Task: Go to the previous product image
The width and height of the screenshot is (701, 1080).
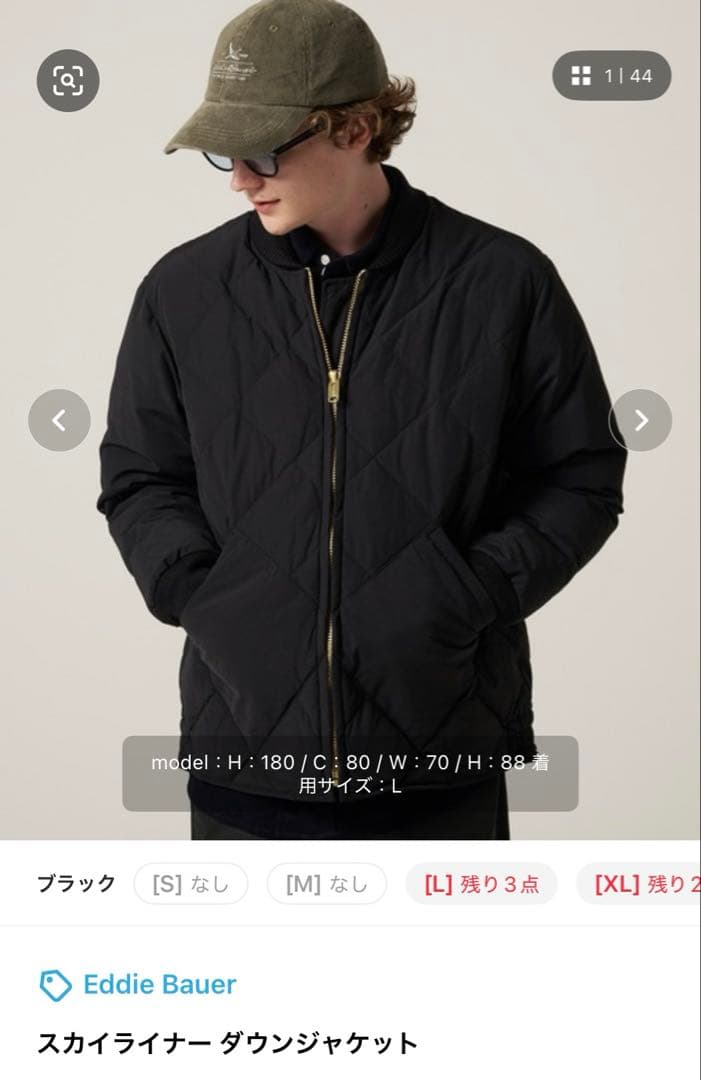Action: coord(59,420)
